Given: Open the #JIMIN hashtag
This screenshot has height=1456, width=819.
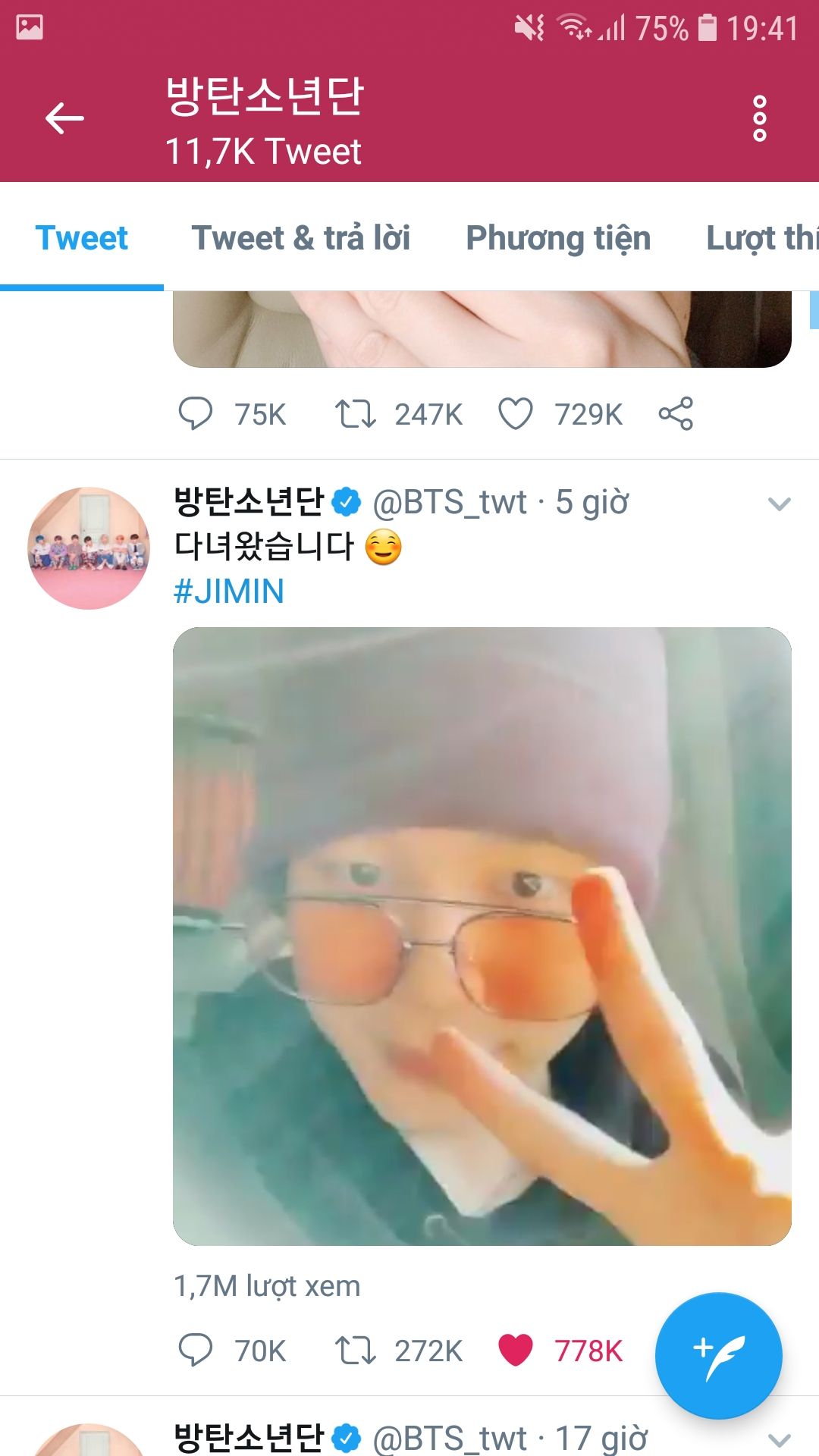Looking at the screenshot, I should click(229, 591).
